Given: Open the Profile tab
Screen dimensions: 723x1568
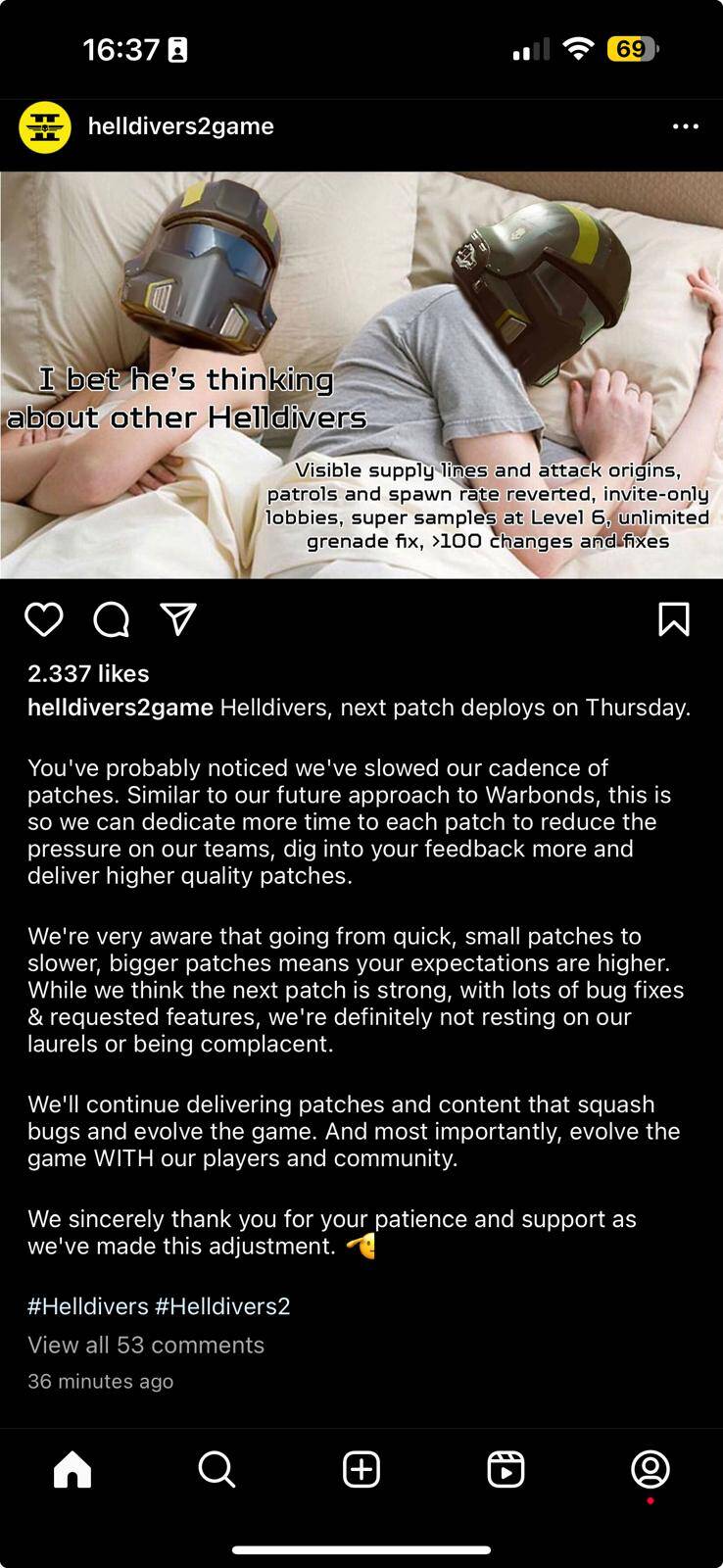Looking at the screenshot, I should coord(651,1469).
